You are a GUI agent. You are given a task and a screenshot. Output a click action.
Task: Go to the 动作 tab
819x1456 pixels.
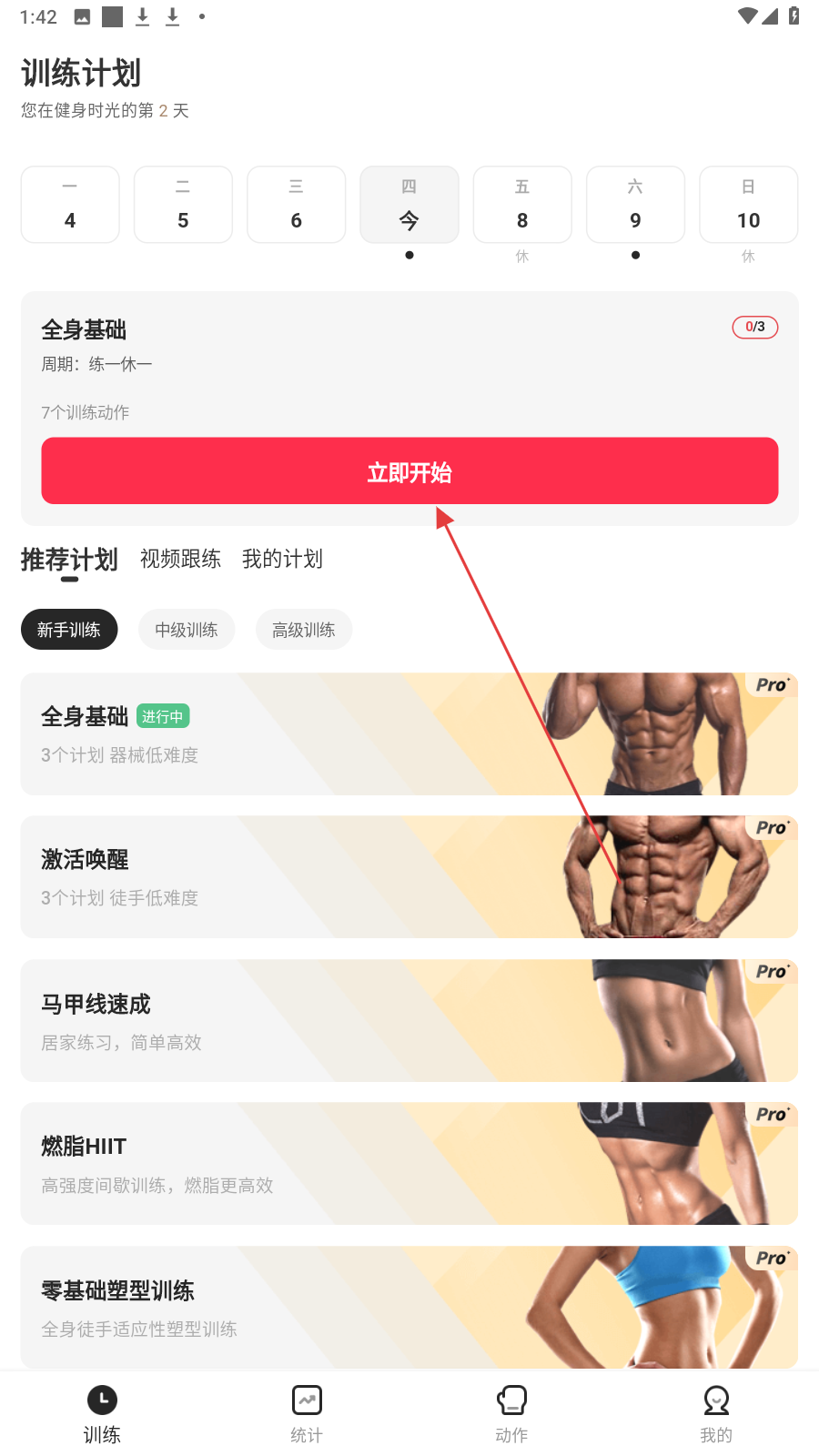tap(511, 1414)
